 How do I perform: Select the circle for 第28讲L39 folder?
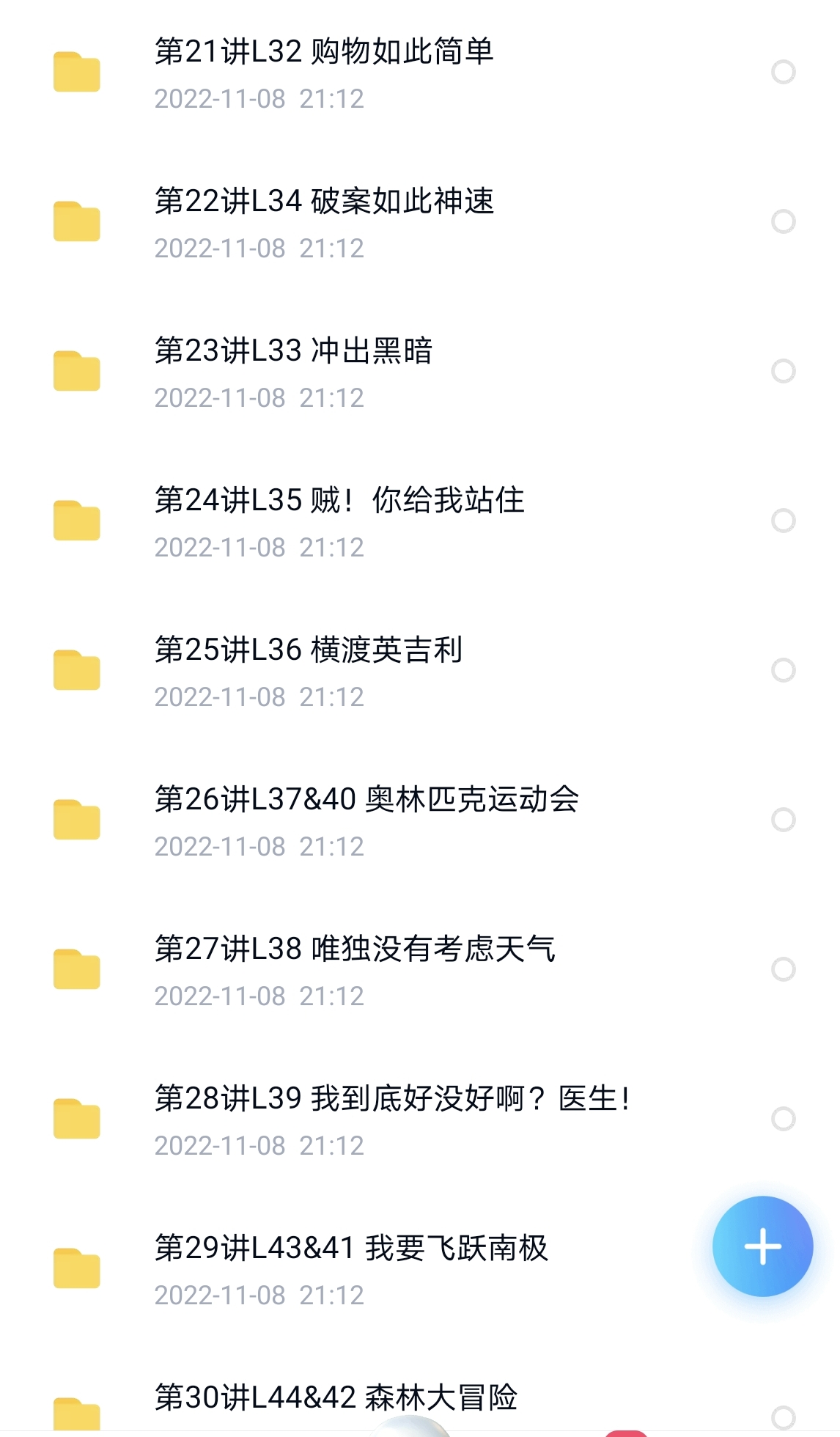(x=784, y=1119)
